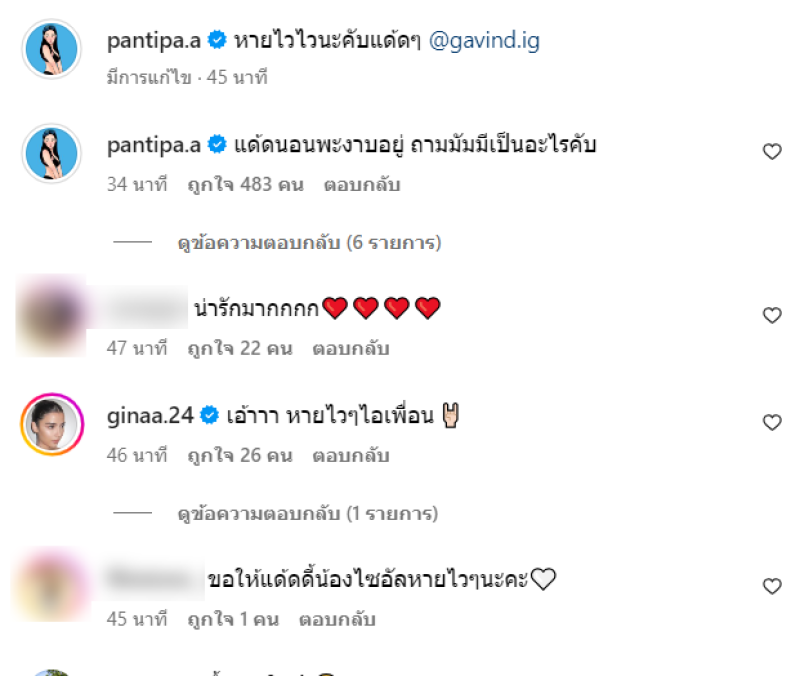Viewport: 800px width, 676px height.
Task: Like pantipa.a's comment with 483 likes
Action: (x=771, y=151)
